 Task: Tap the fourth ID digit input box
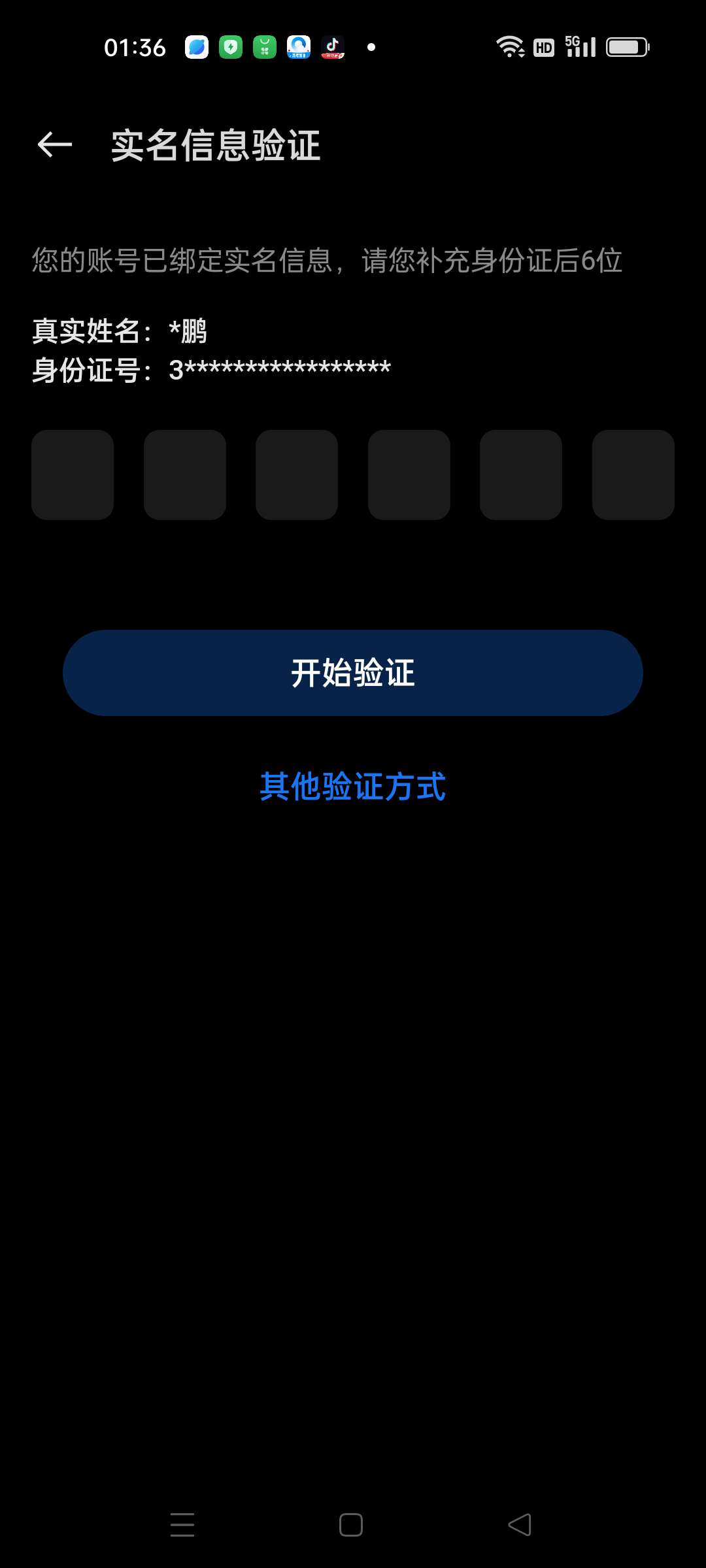(x=409, y=475)
